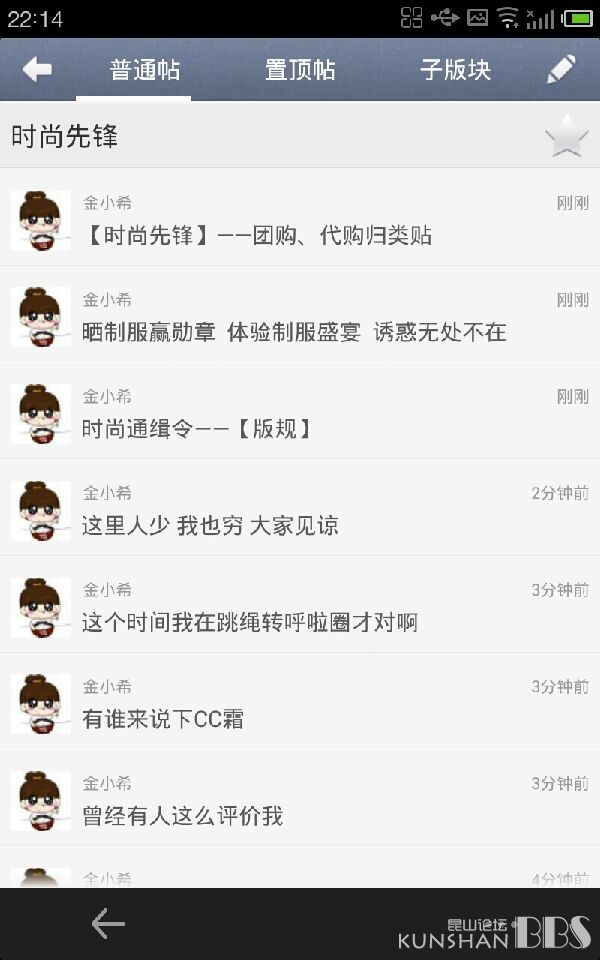Tap the pencil icon to write a post
600x960 pixels.
tap(561, 69)
